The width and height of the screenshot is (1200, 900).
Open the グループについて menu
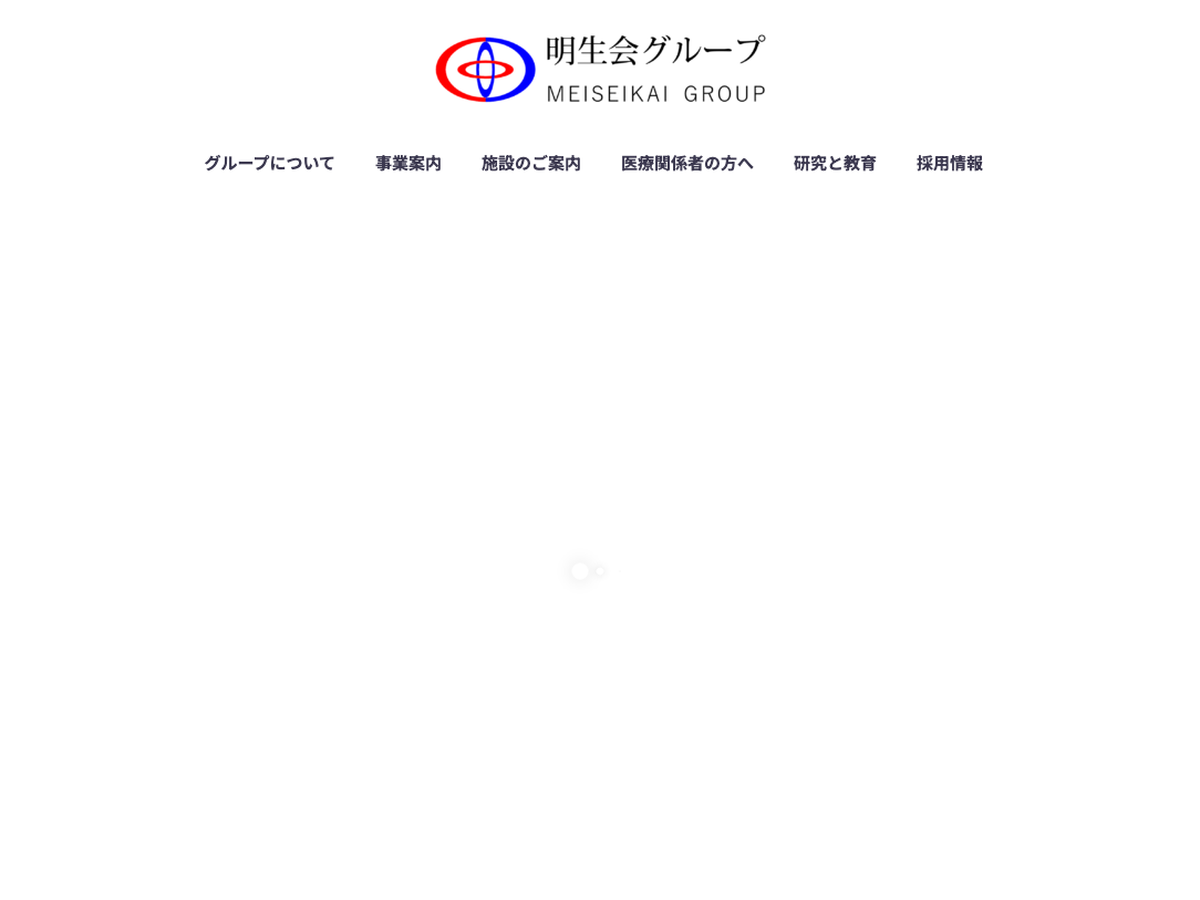point(269,163)
